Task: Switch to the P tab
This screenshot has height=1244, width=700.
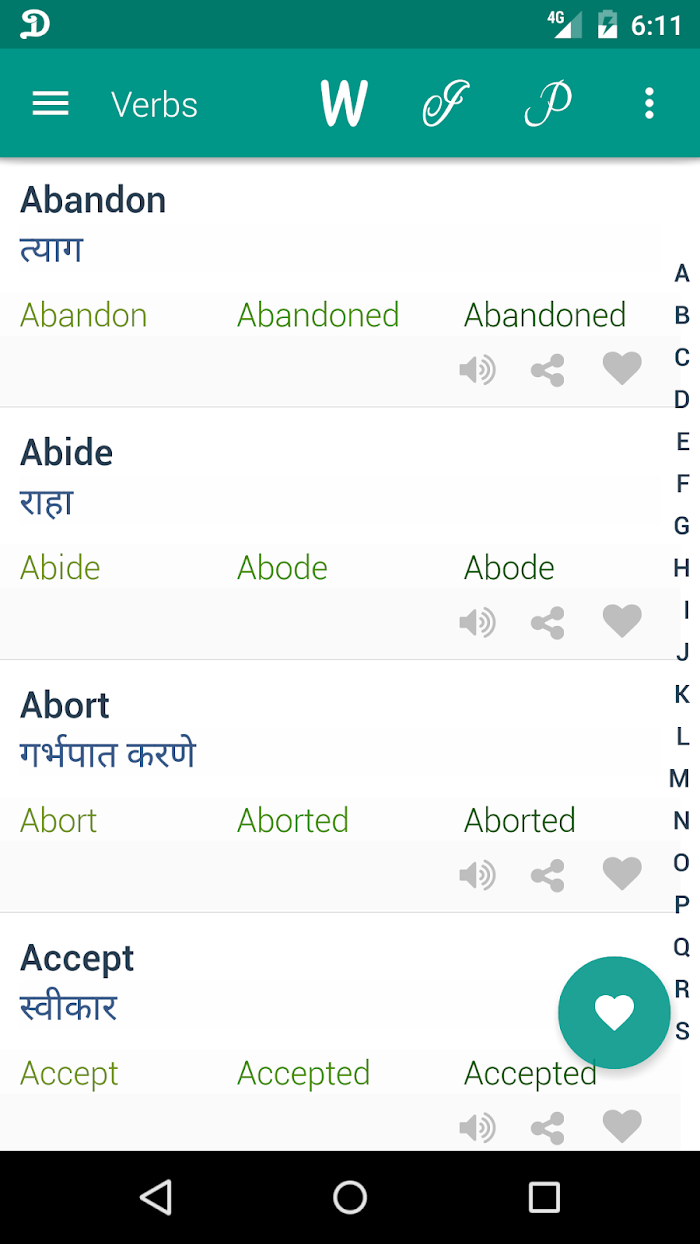Action: (548, 104)
